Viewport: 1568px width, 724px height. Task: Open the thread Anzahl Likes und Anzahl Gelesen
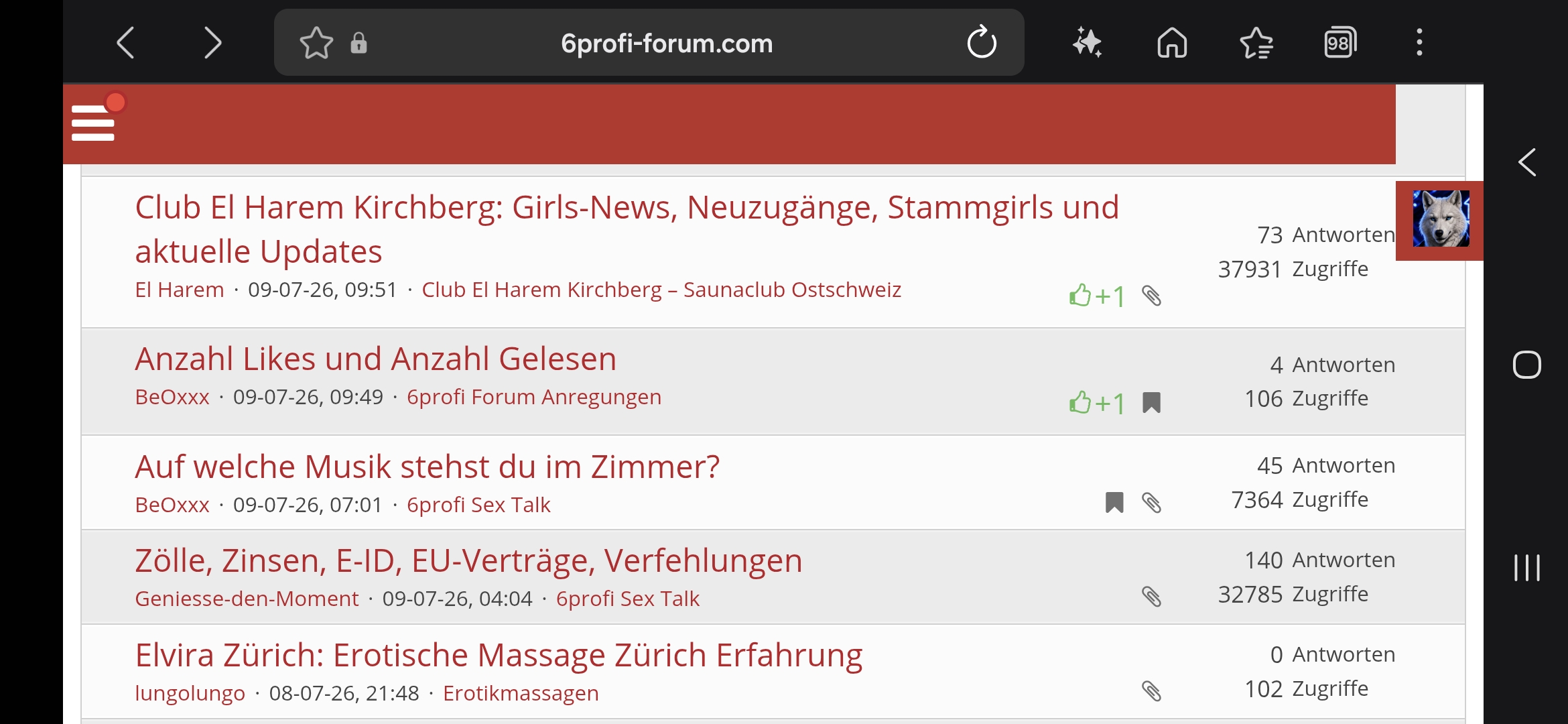(x=375, y=359)
